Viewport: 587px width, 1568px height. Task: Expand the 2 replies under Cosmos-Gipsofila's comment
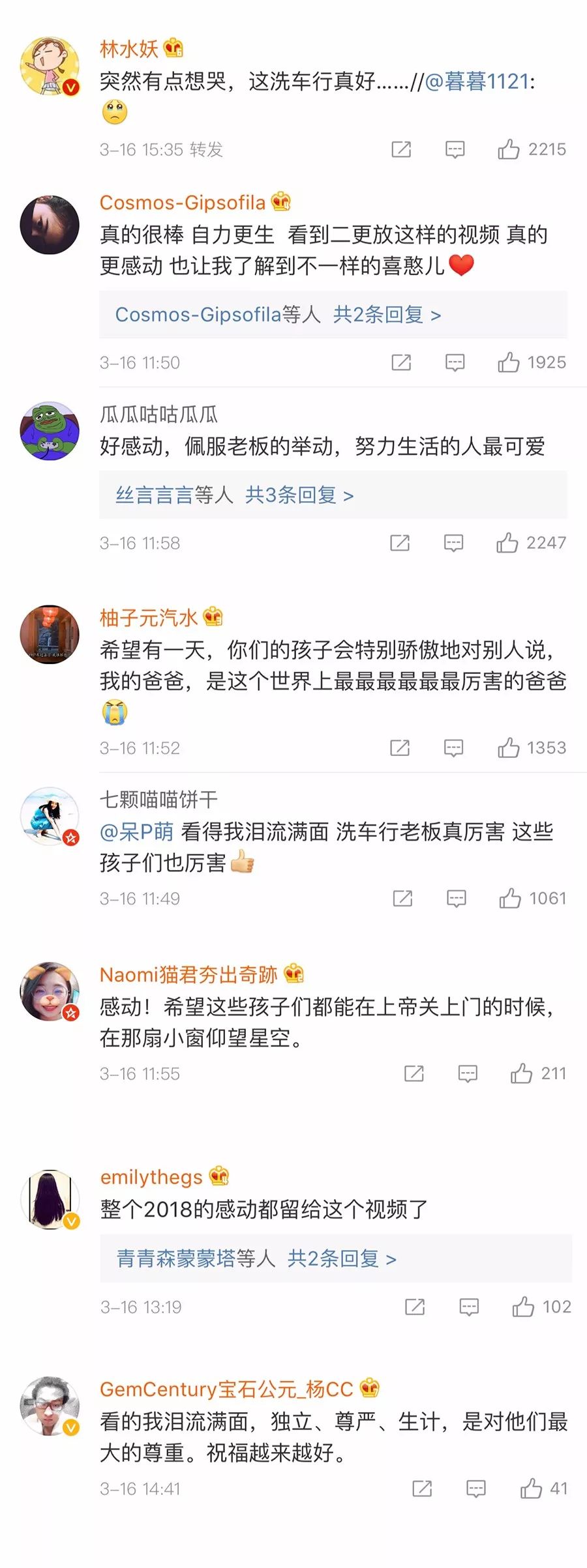[278, 315]
